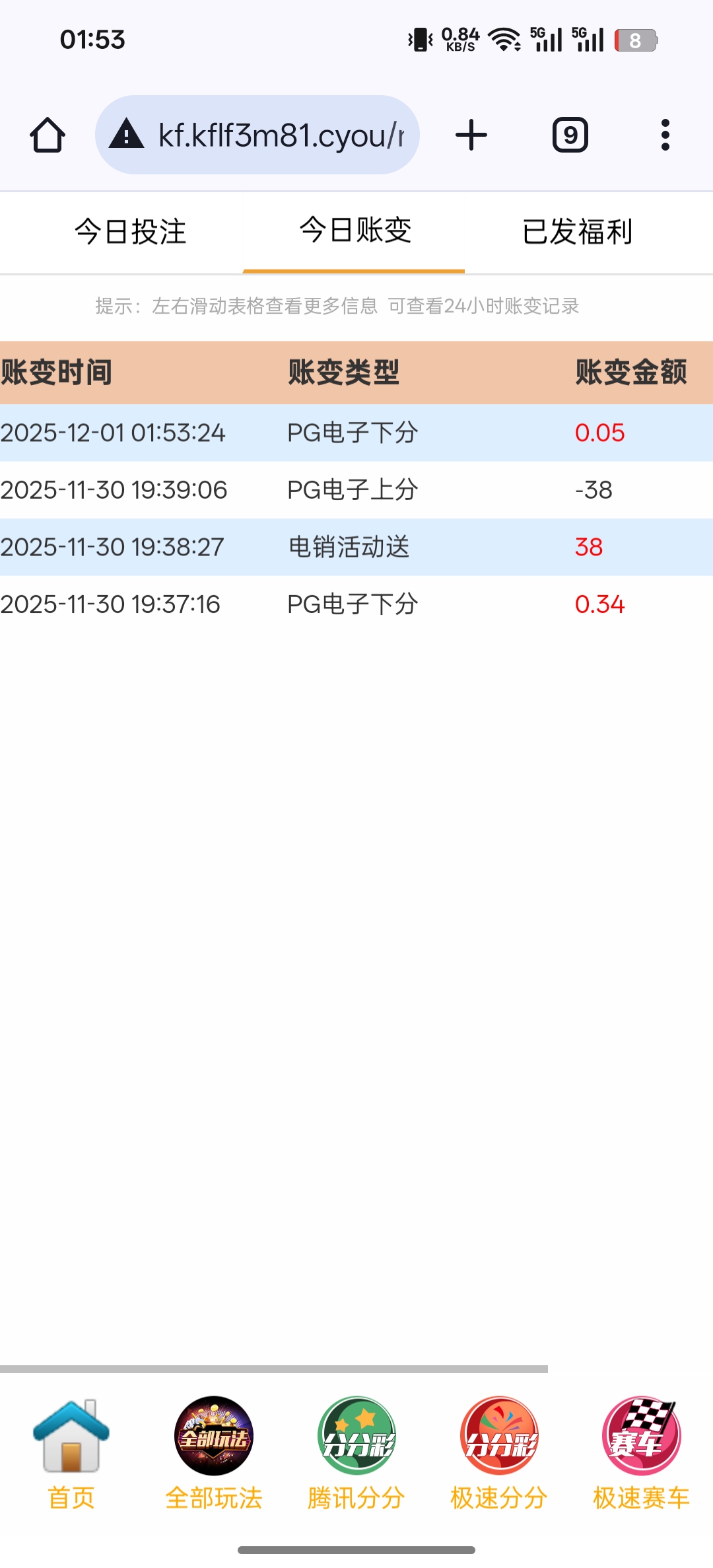The height and width of the screenshot is (1568, 713).
Task: Switch to the 今日投注 tab
Action: [131, 232]
